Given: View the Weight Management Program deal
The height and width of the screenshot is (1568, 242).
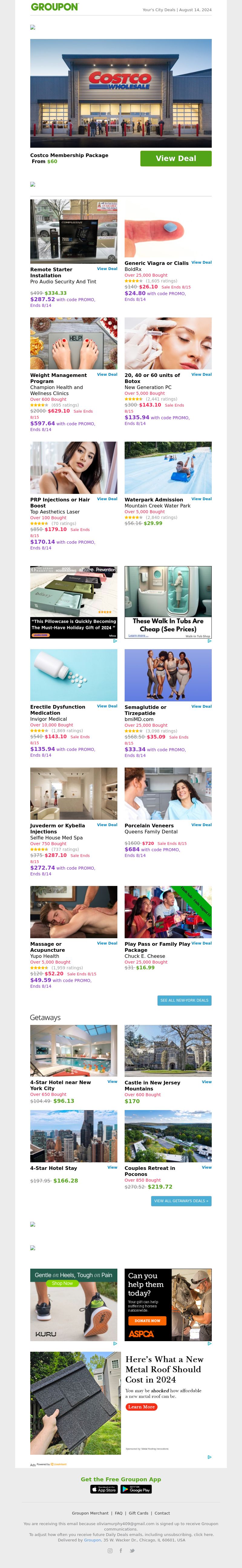Looking at the screenshot, I should (107, 374).
